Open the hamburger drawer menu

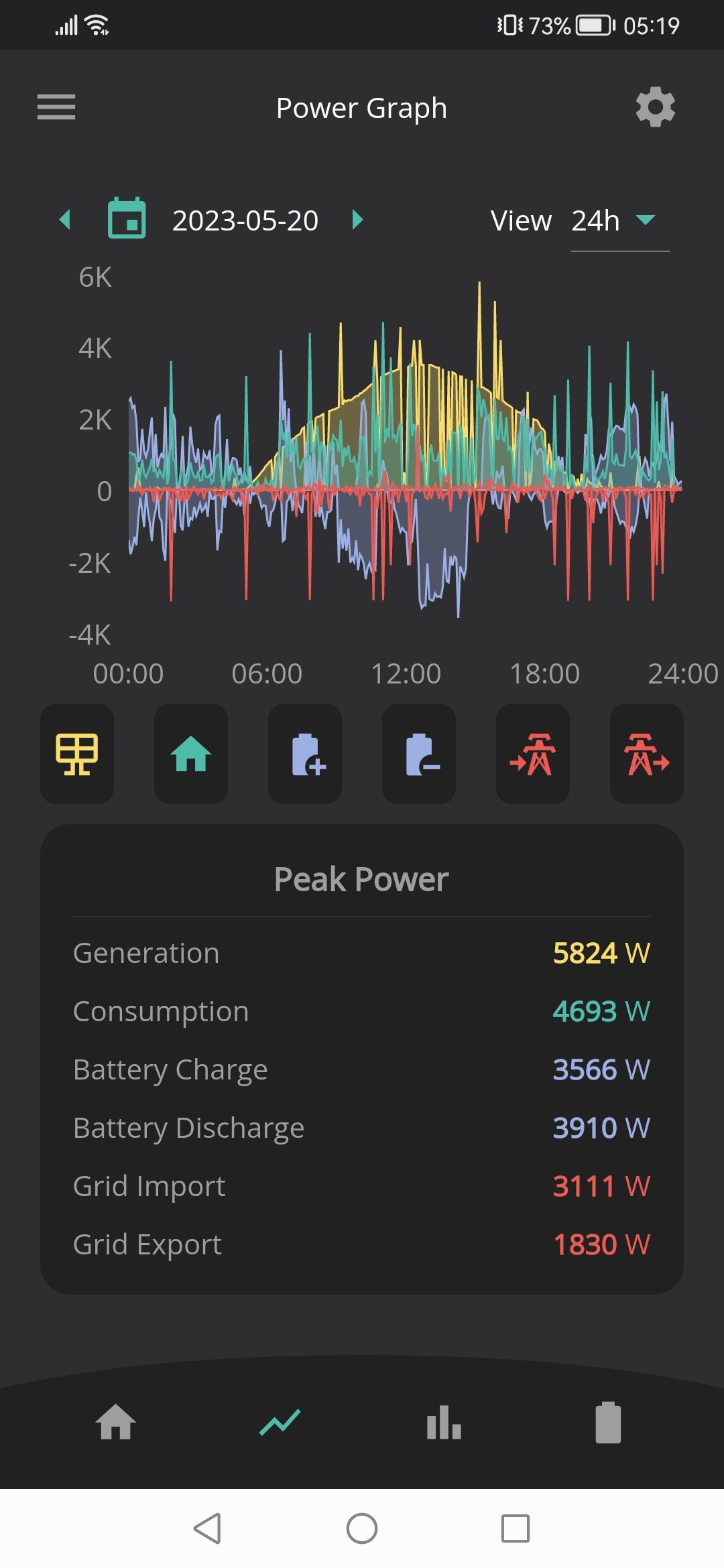tap(56, 107)
